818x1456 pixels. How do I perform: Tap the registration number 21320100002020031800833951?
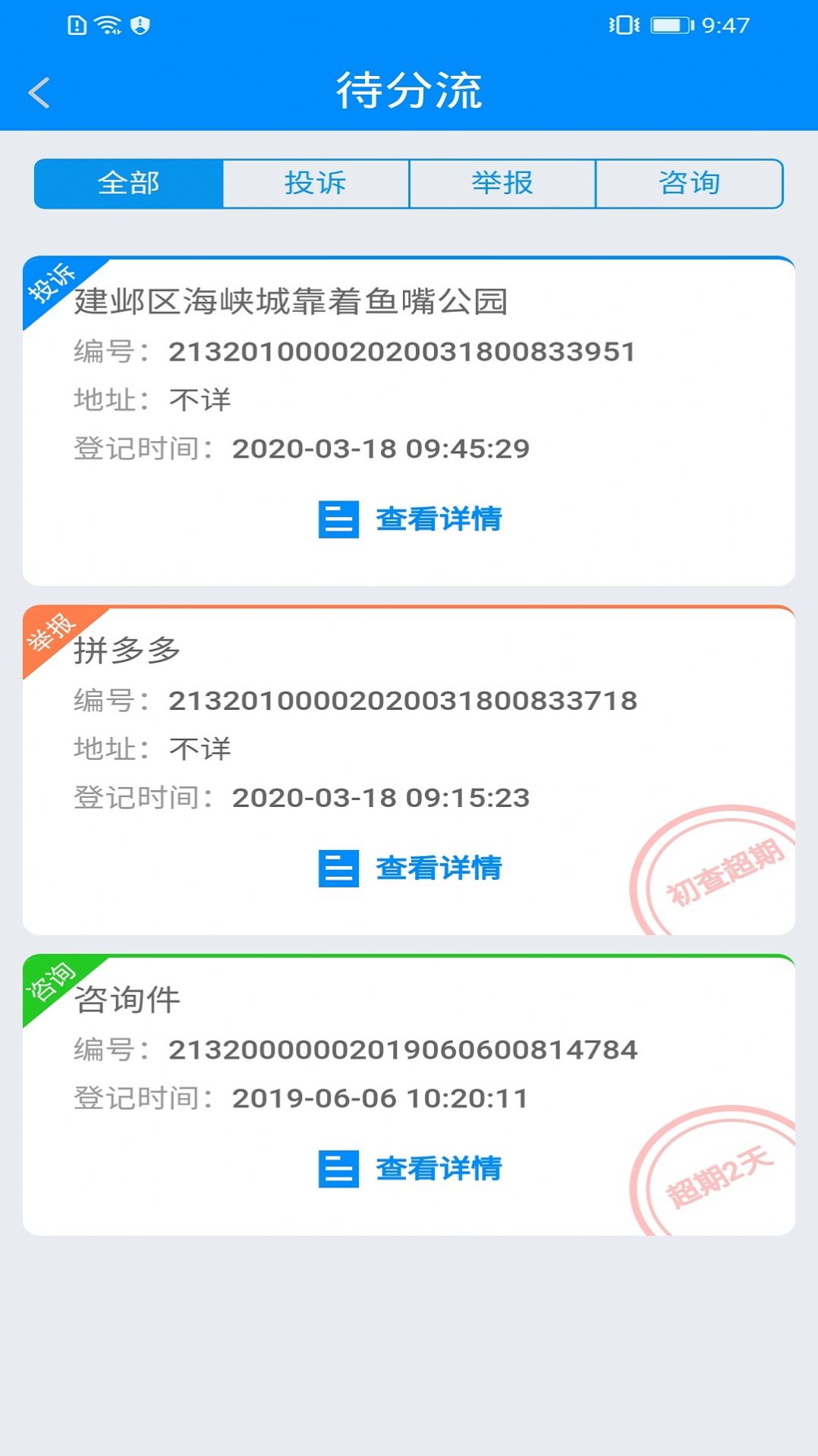[403, 351]
